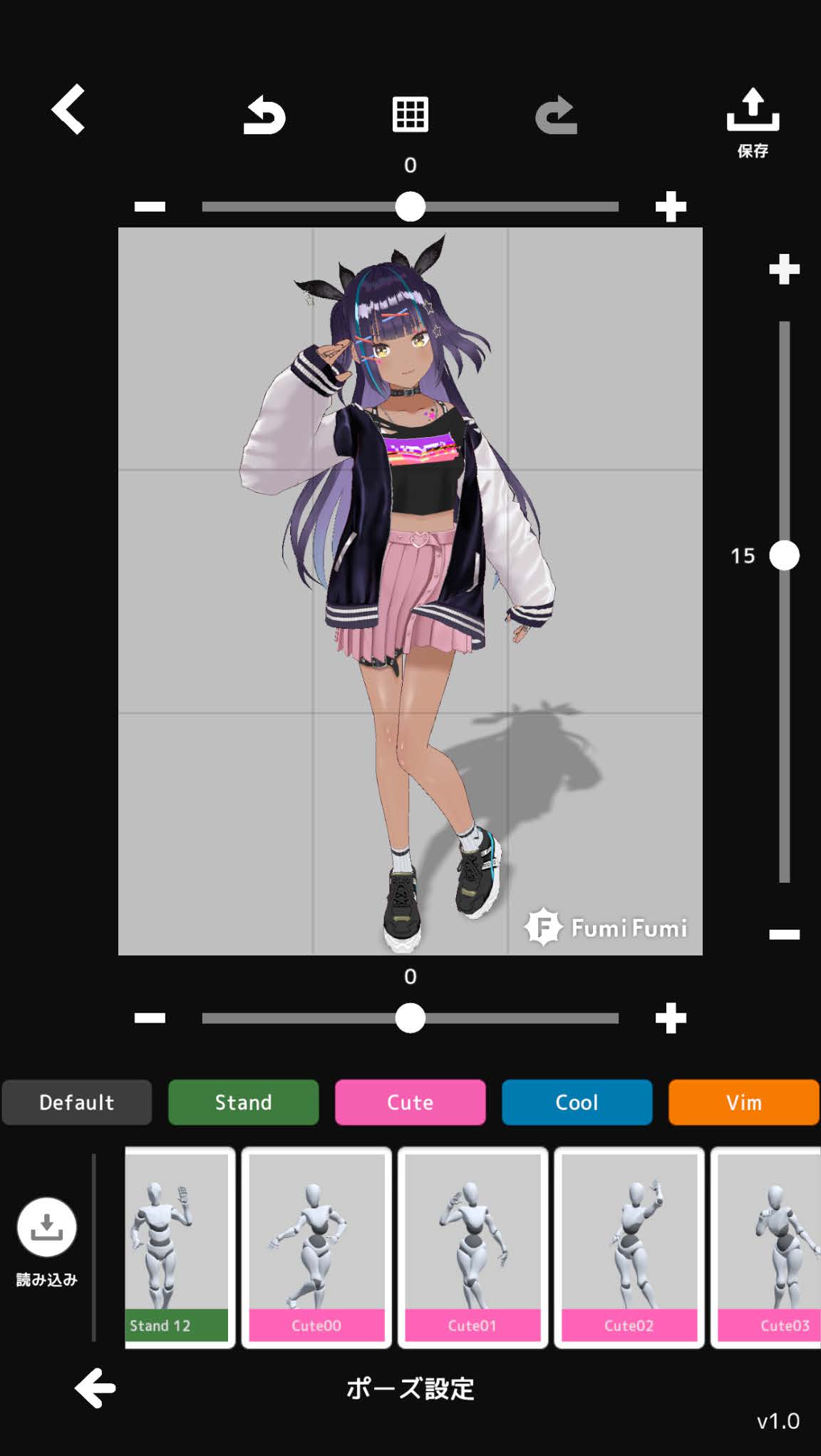The height and width of the screenshot is (1456, 821).
Task: Toggle the grid overlay icon
Action: (x=410, y=114)
